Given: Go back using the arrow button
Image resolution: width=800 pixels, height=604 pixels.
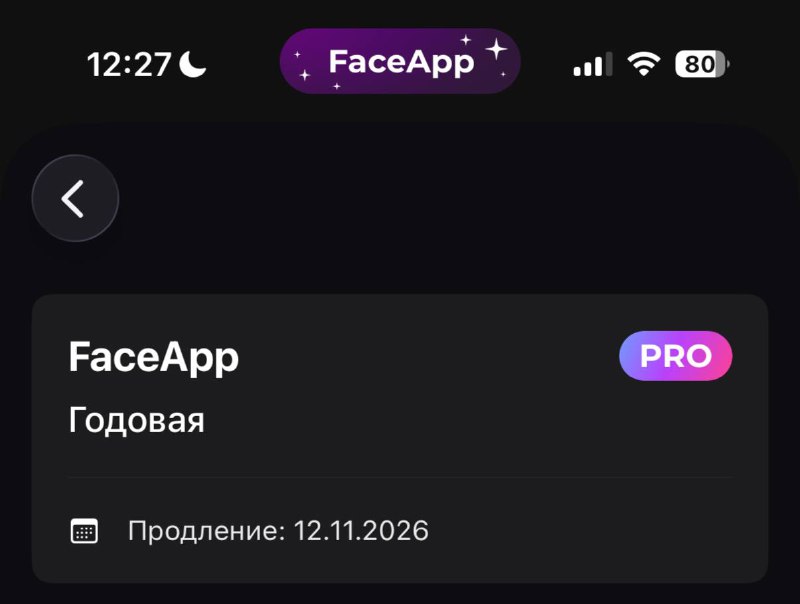Looking at the screenshot, I should click(x=75, y=199).
